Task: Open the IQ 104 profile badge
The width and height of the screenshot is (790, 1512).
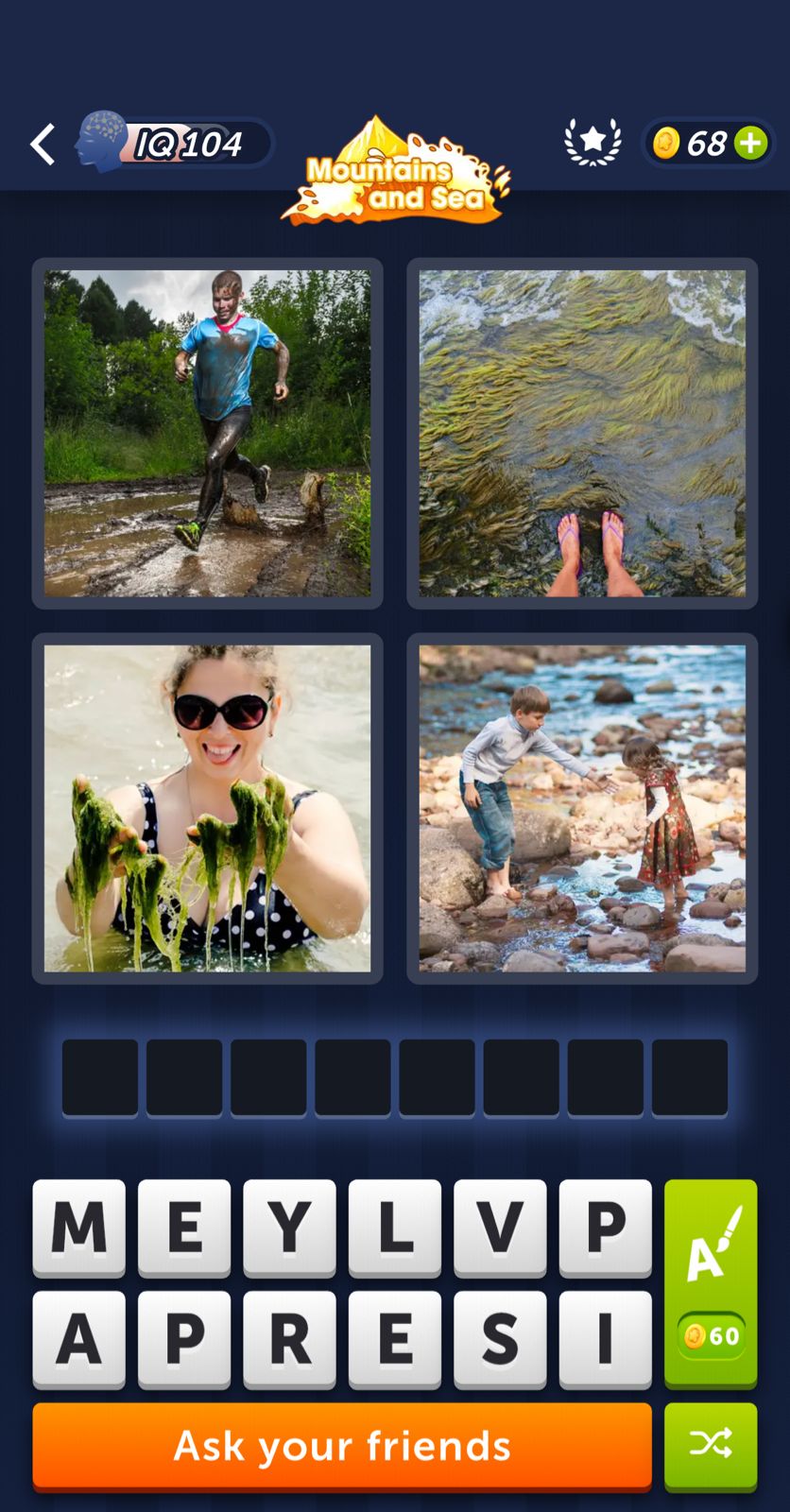Action: pos(175,144)
